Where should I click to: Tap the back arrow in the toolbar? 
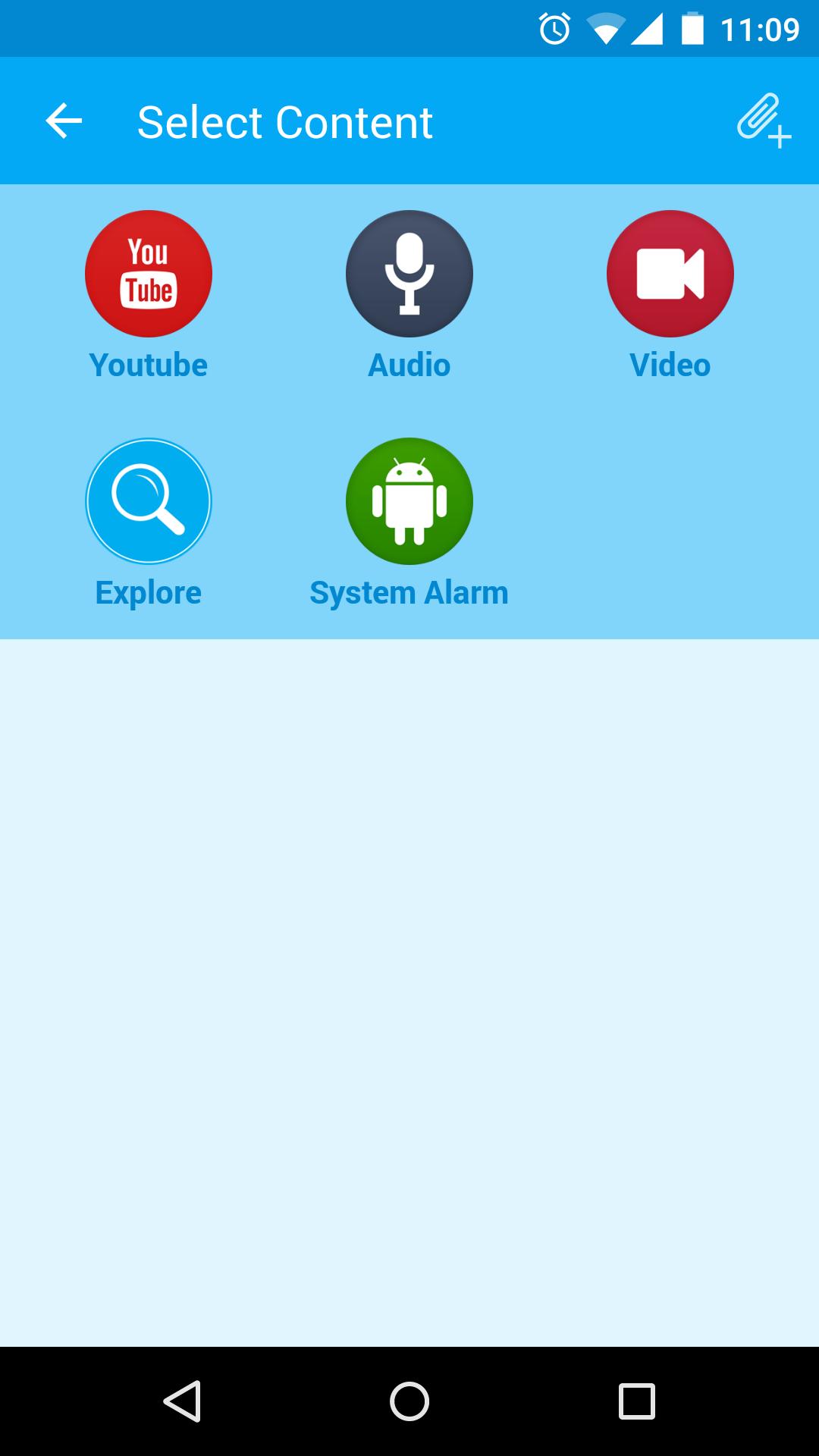coord(62,121)
